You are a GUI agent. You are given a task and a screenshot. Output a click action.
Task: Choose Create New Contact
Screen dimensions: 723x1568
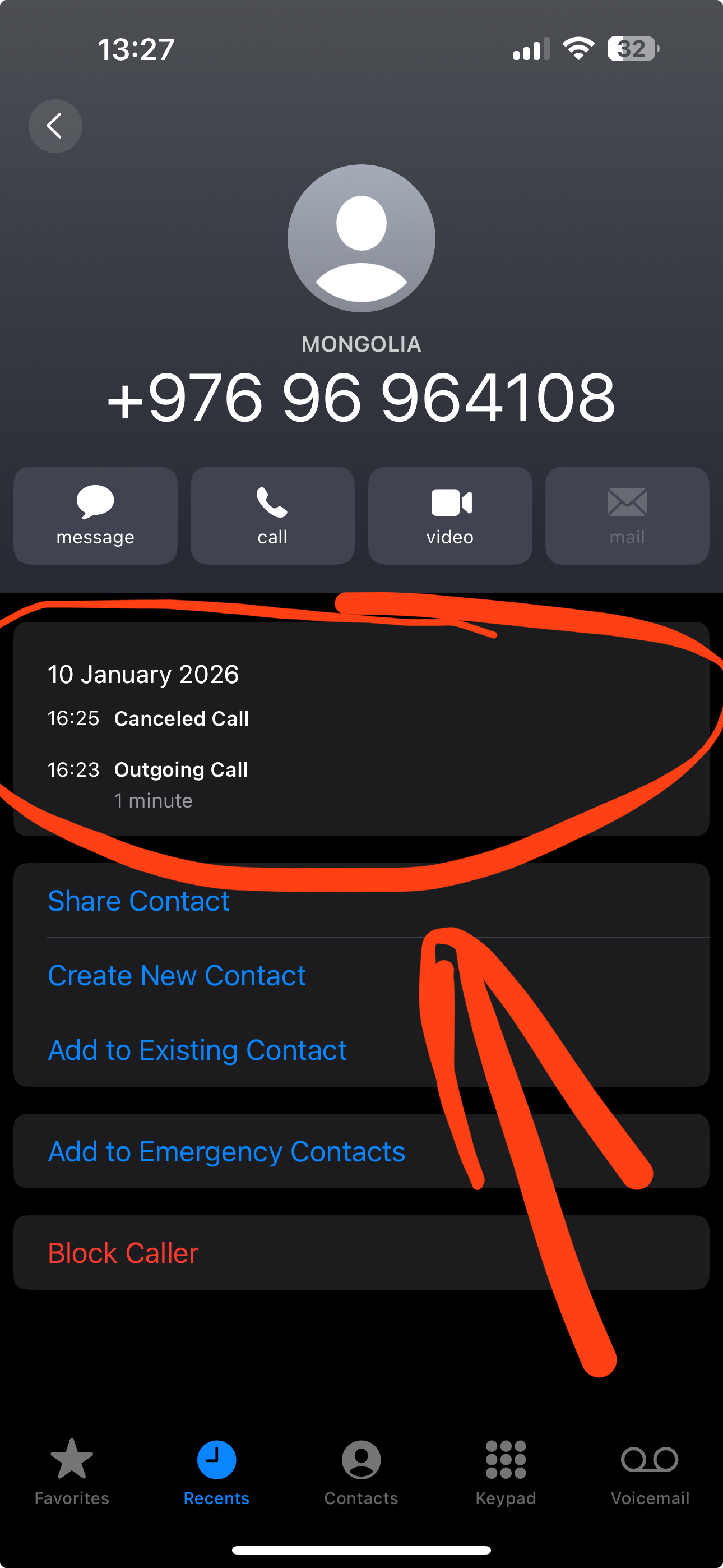pyautogui.click(x=177, y=975)
